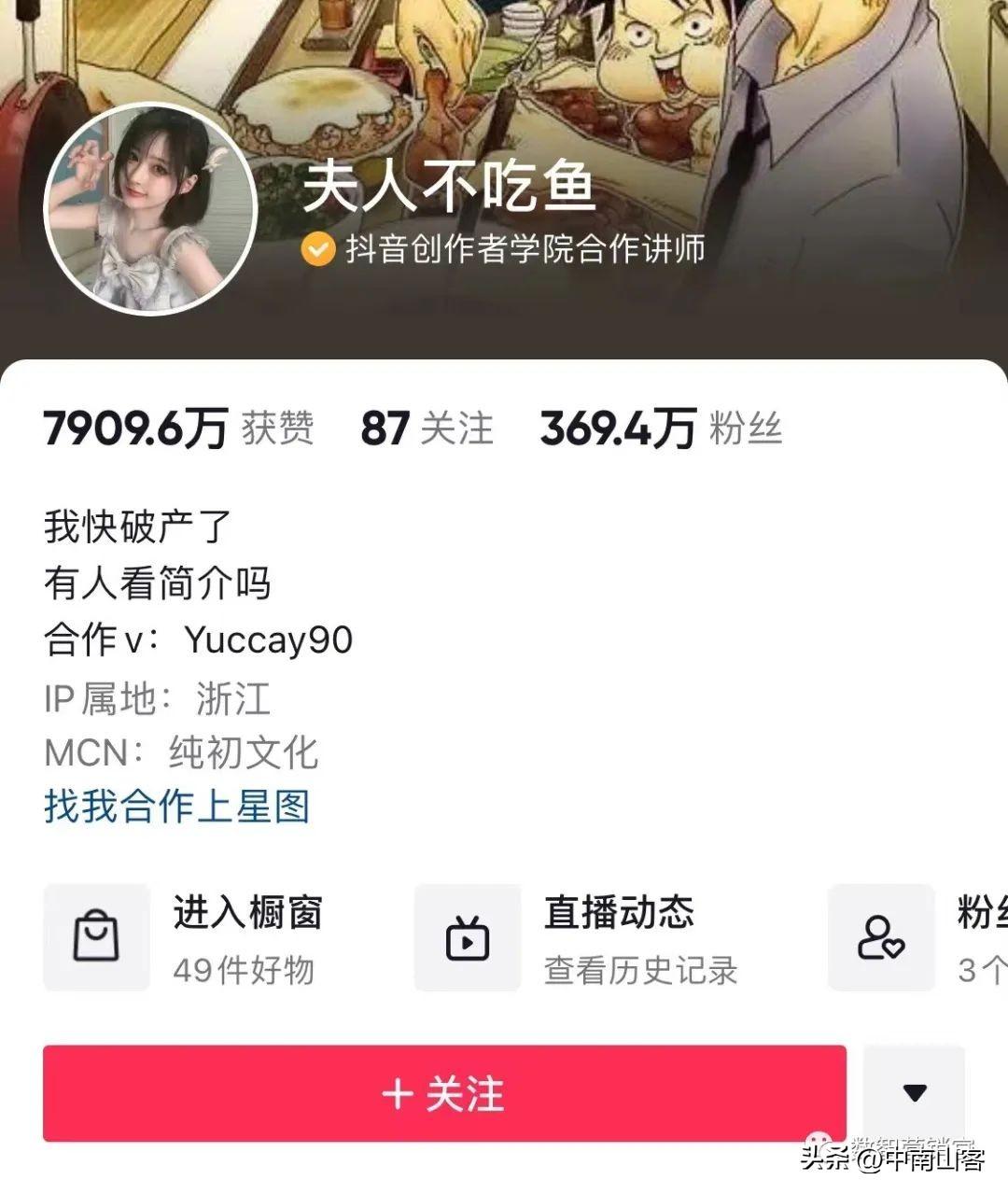
Task: Open 进入橱窗 shop showcase
Action: click(x=196, y=938)
